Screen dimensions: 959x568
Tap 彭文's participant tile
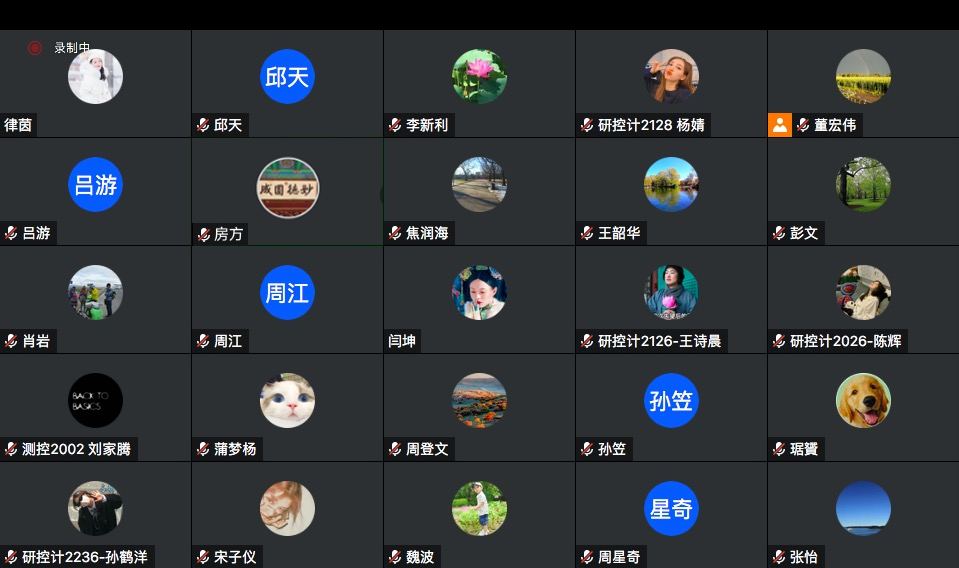863,185
